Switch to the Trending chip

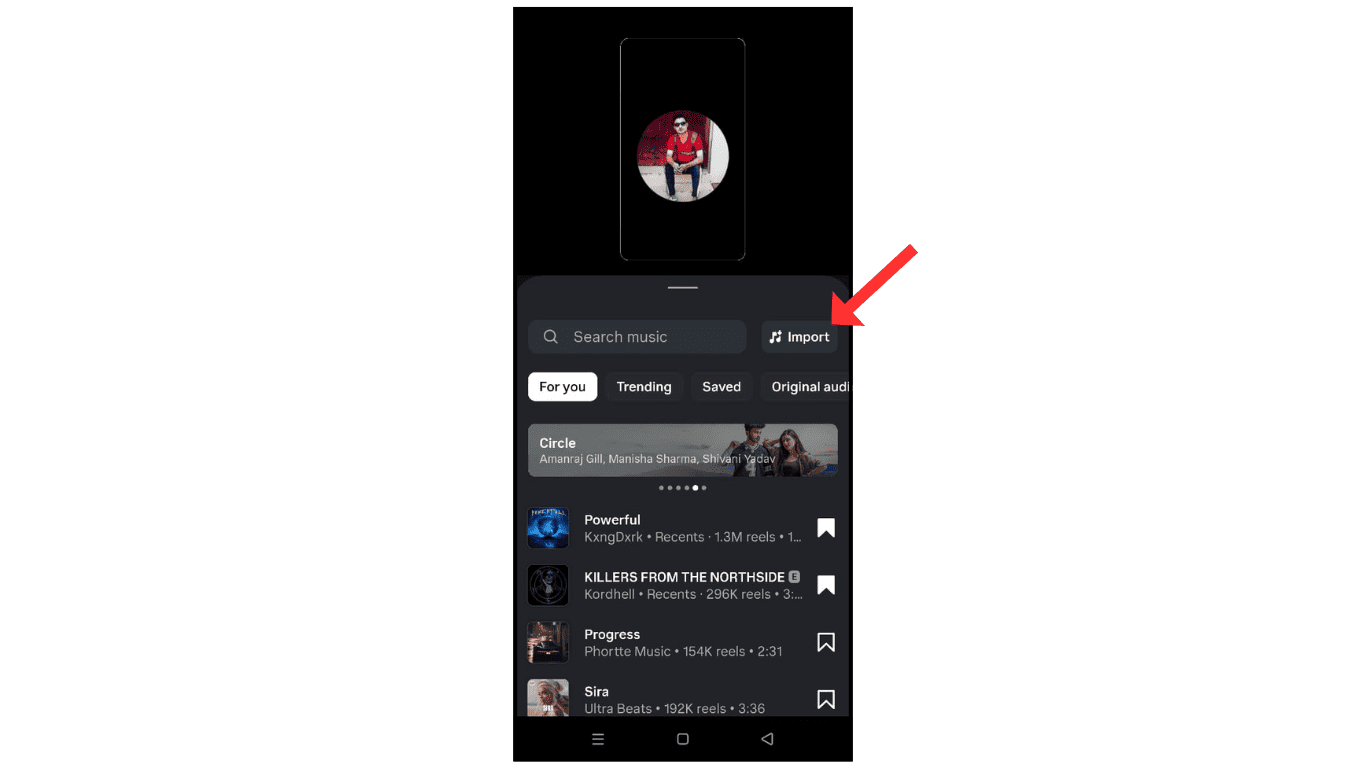pyautogui.click(x=643, y=387)
